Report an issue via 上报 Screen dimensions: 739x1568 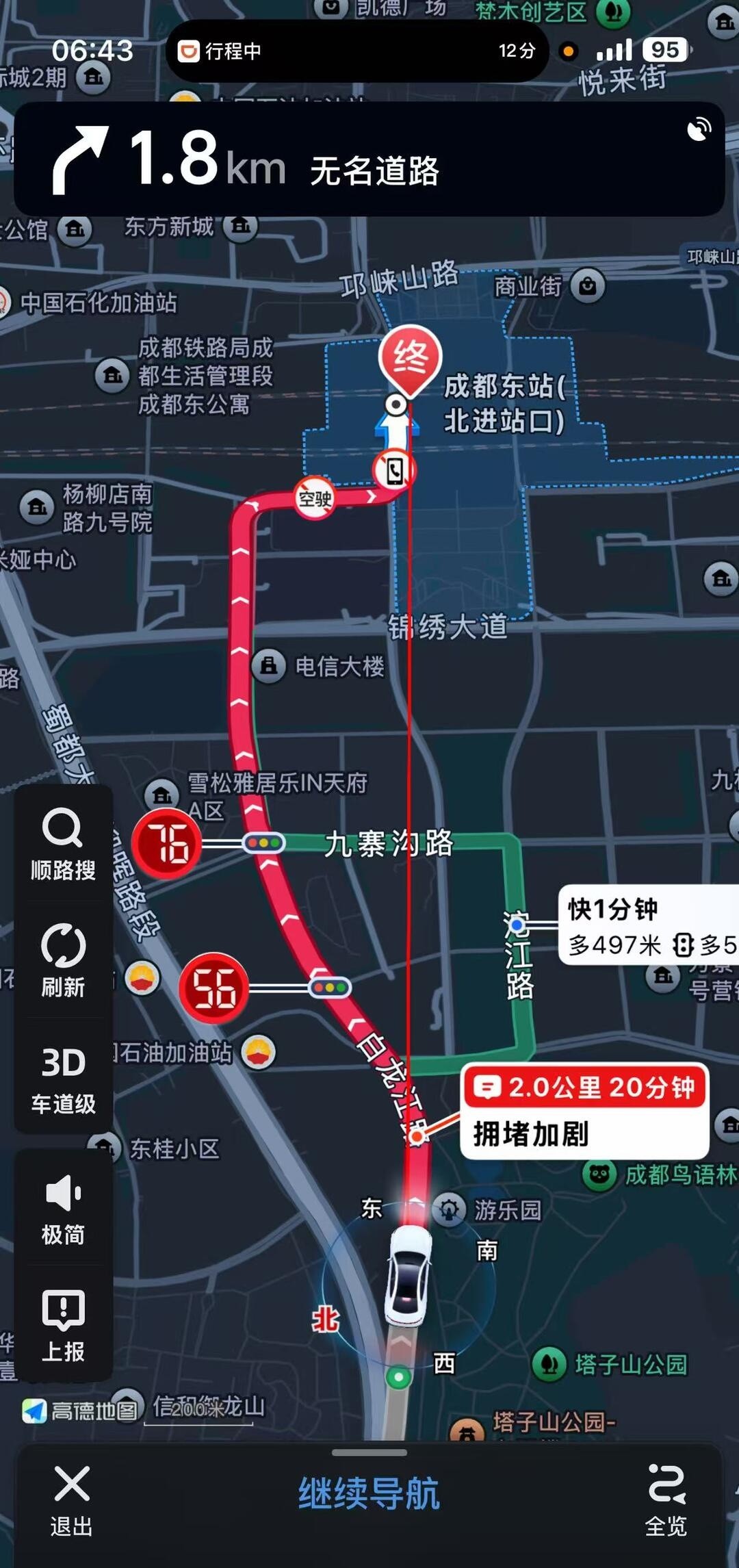click(63, 1325)
